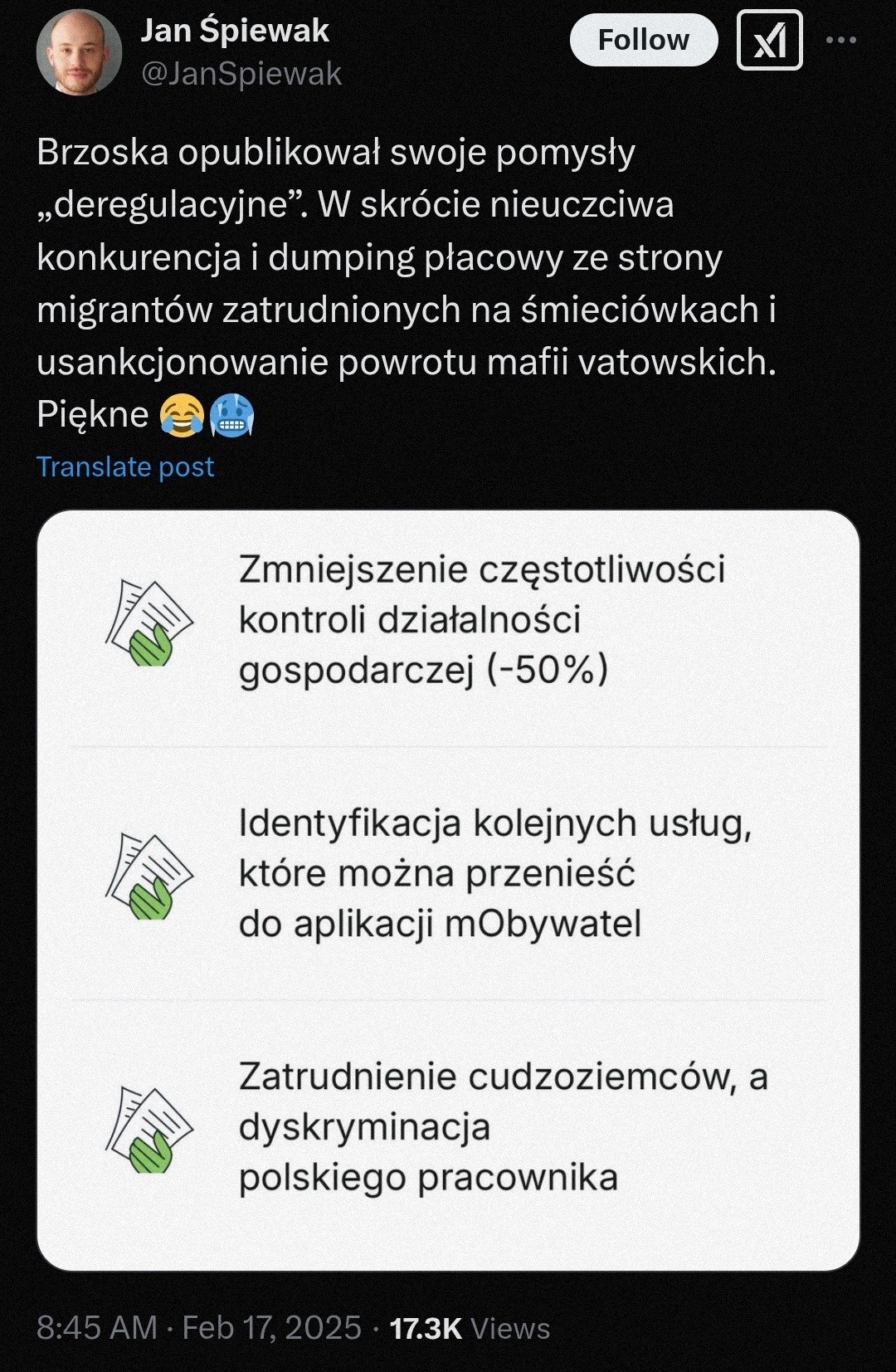Click the @JanSpiewak handle
The height and width of the screenshot is (1372, 896).
click(x=241, y=73)
